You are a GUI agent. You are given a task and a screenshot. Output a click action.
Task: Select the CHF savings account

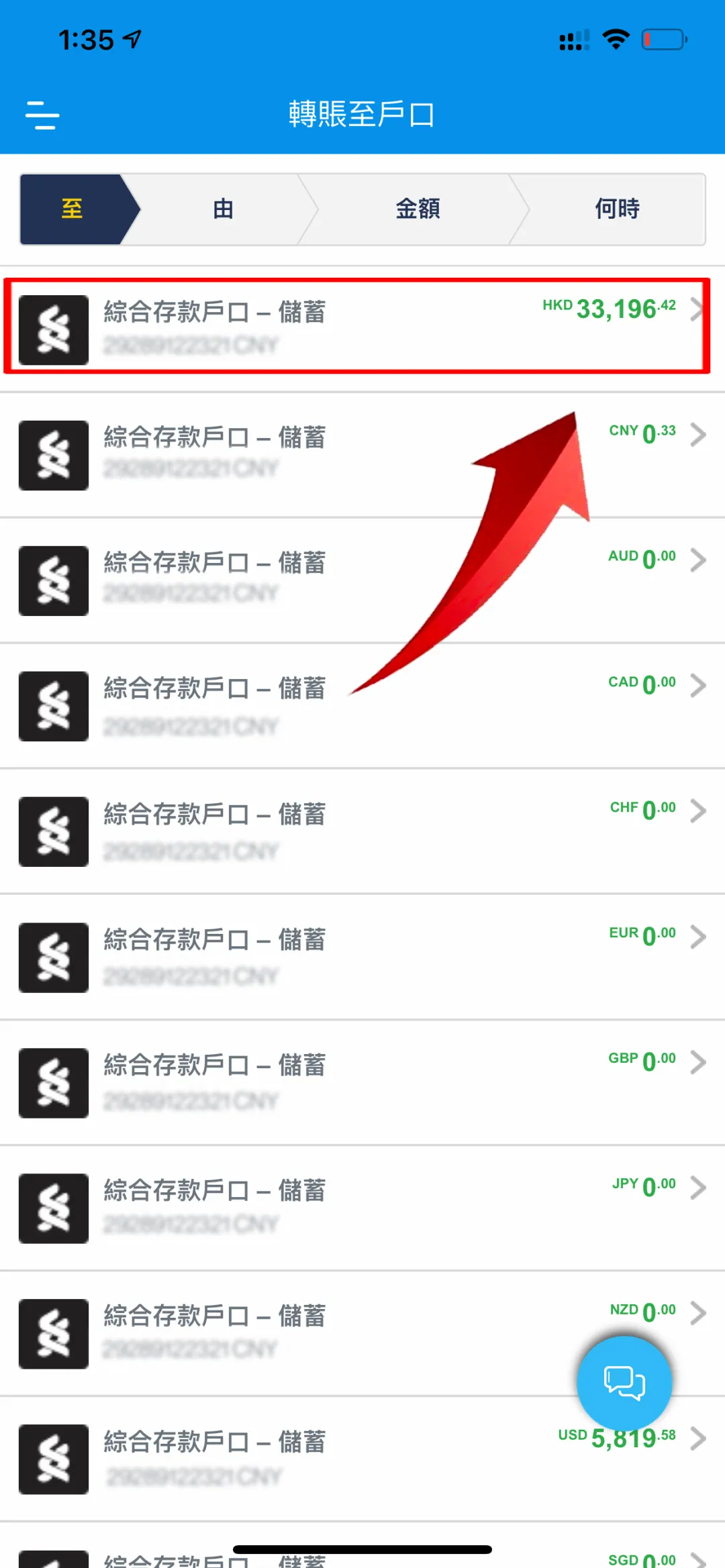tap(362, 831)
